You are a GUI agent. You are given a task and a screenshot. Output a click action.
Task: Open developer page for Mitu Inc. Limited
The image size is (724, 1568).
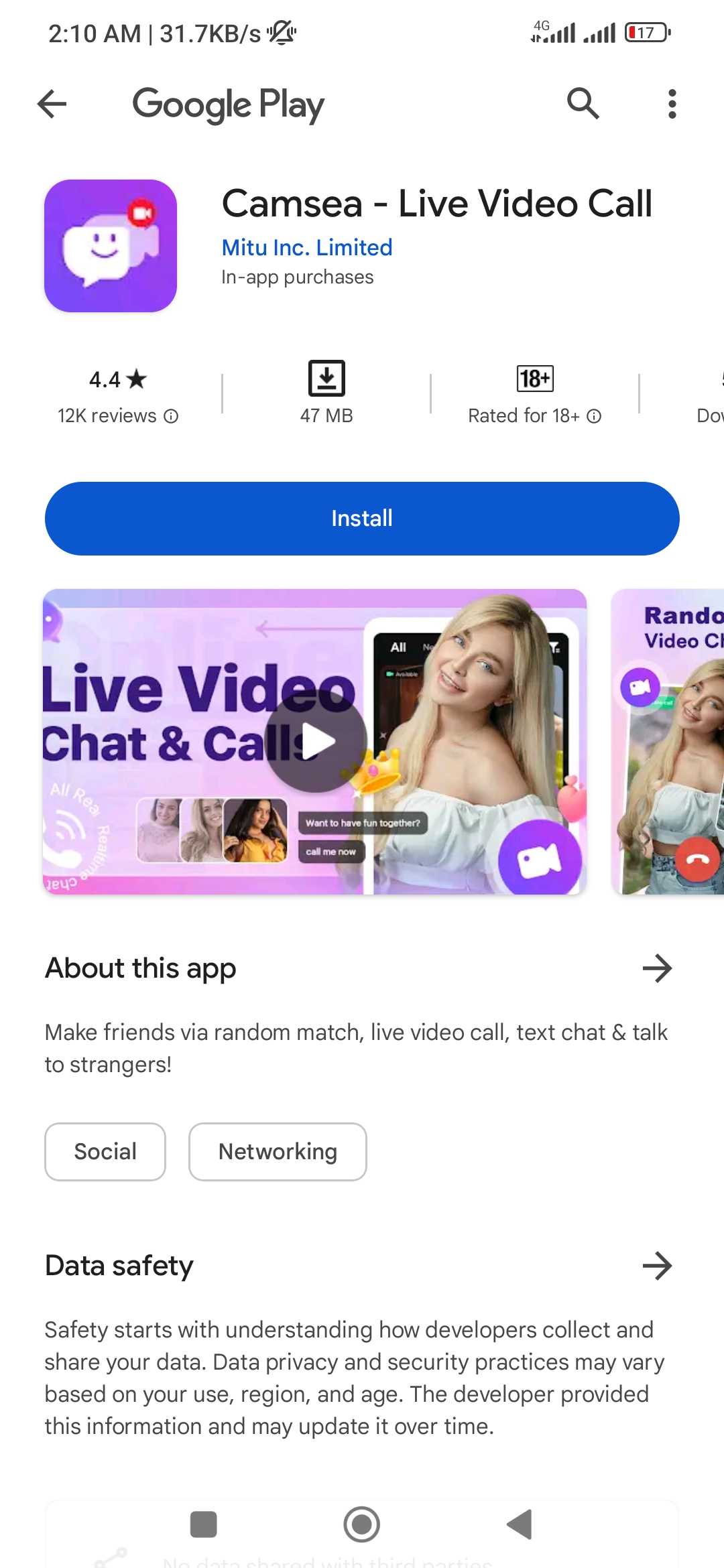click(x=306, y=247)
